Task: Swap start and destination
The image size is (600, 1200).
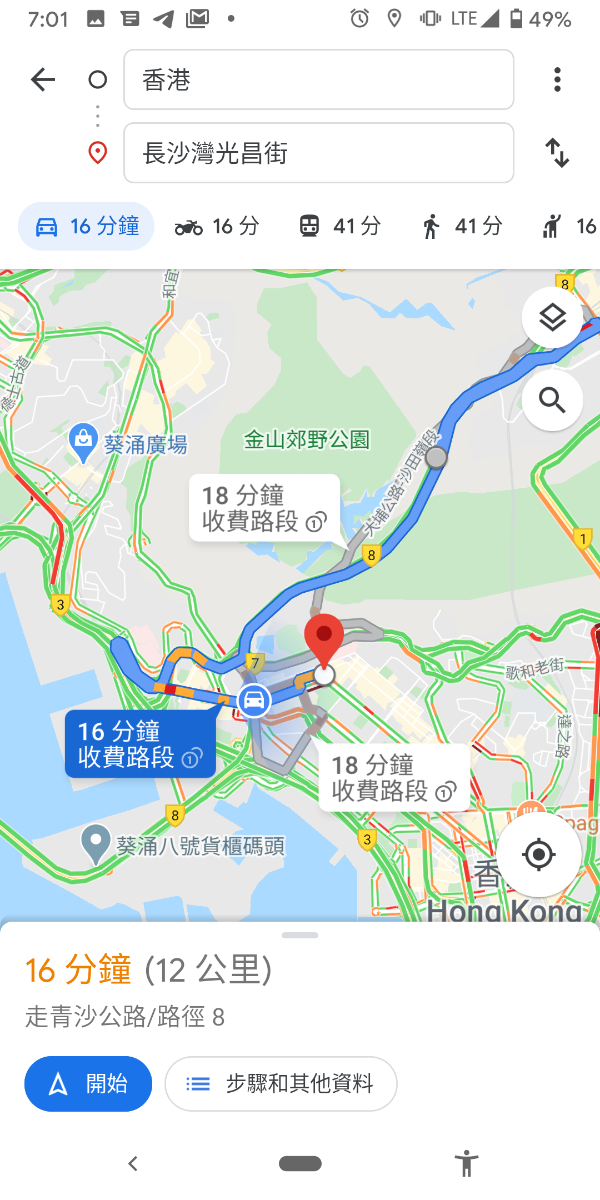Action: coord(557,153)
